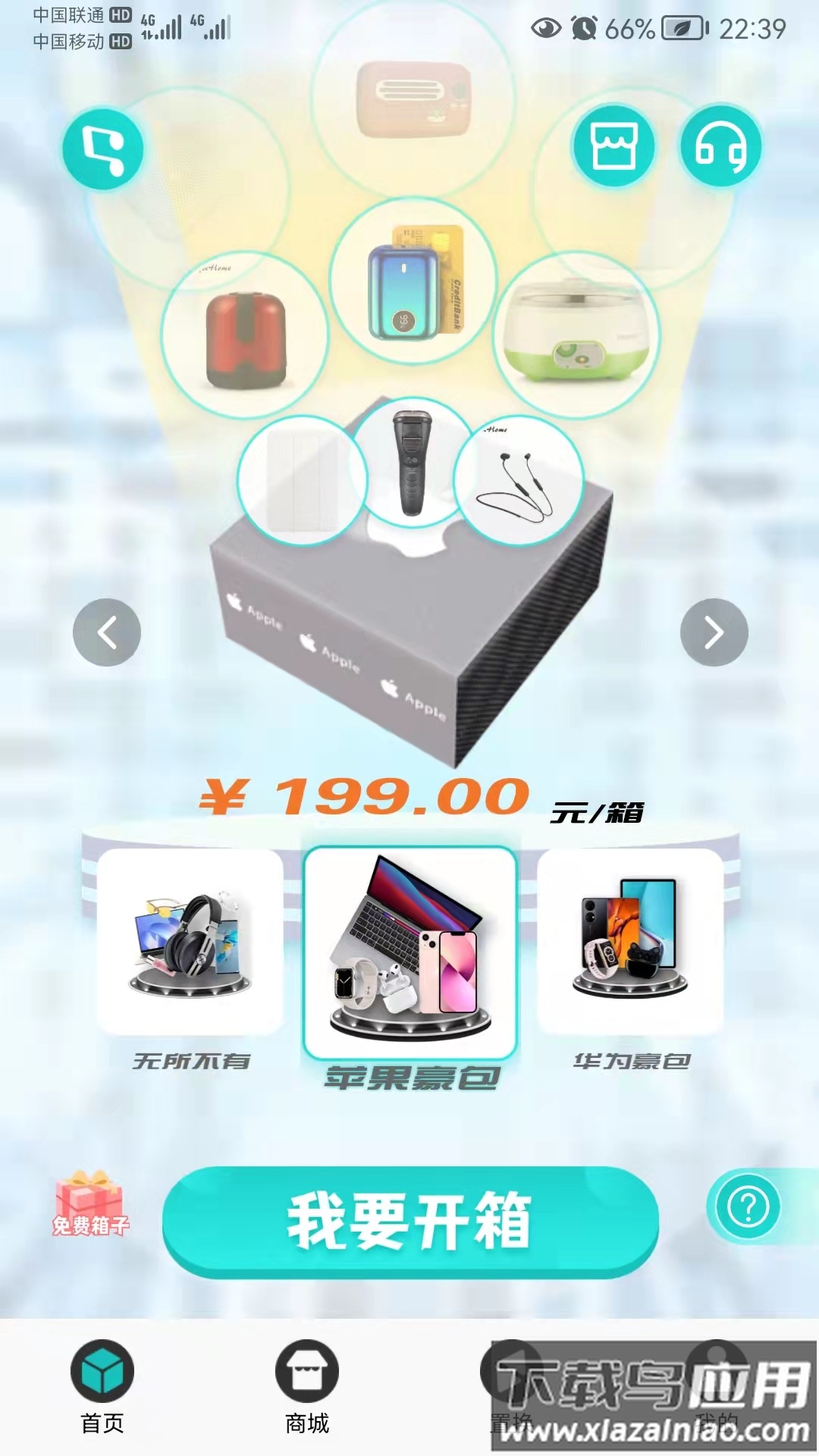This screenshot has height=1456, width=819.
Task: Switch to the 首页 tab
Action: coord(102,1386)
